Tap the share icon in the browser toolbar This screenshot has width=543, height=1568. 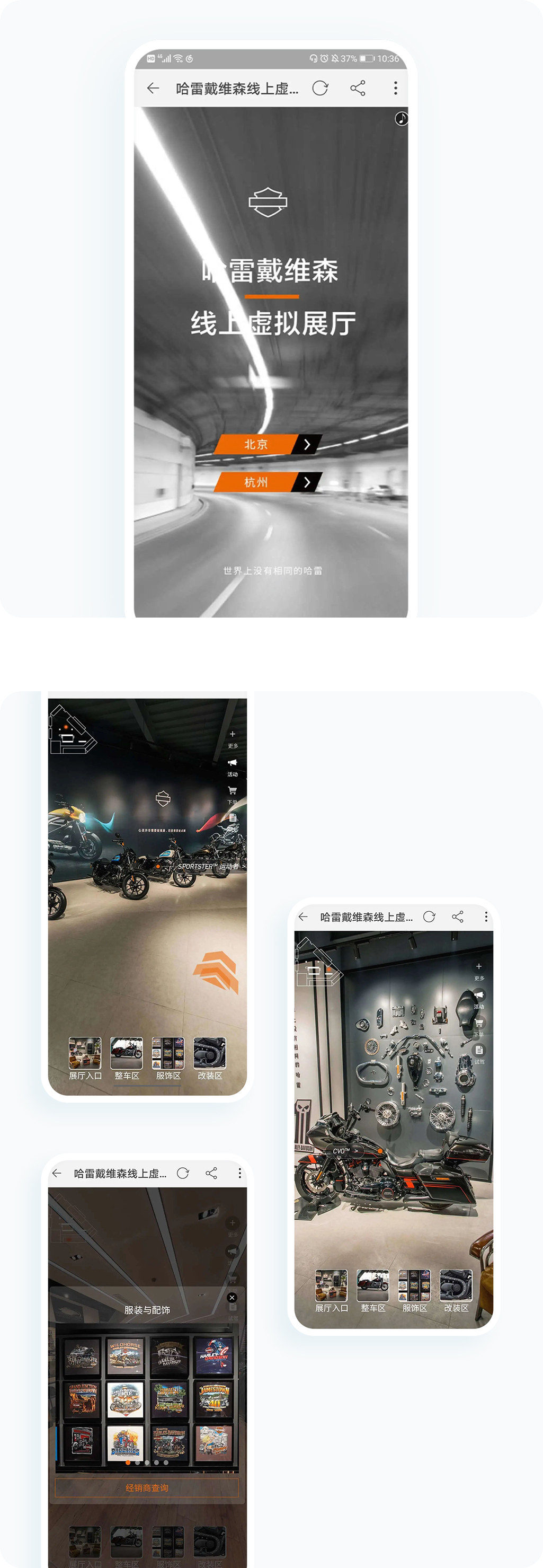[358, 89]
